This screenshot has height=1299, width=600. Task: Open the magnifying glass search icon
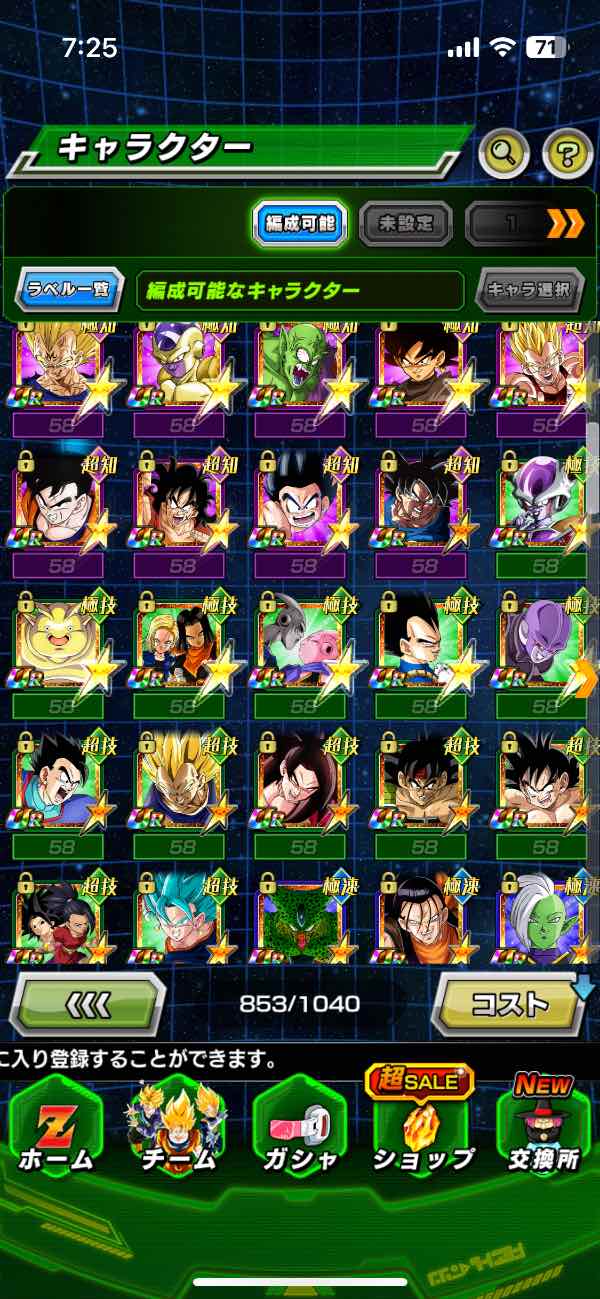coord(504,153)
